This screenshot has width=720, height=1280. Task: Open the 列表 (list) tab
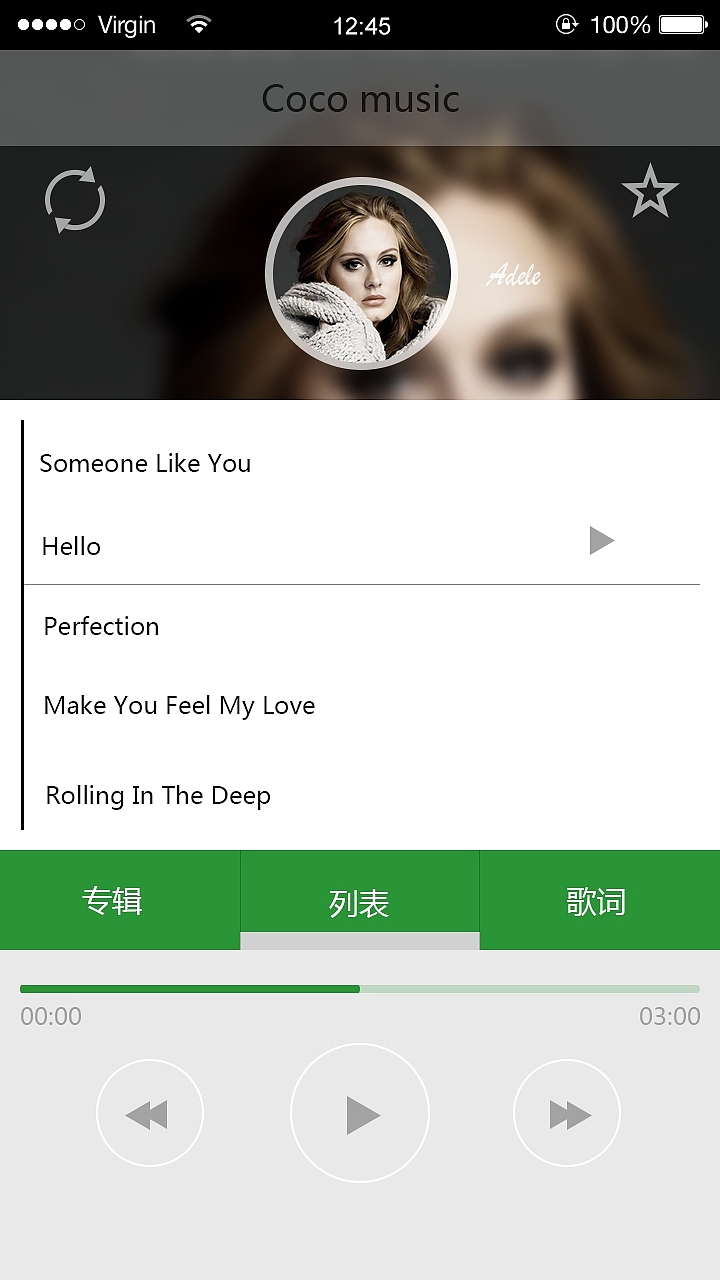click(360, 899)
